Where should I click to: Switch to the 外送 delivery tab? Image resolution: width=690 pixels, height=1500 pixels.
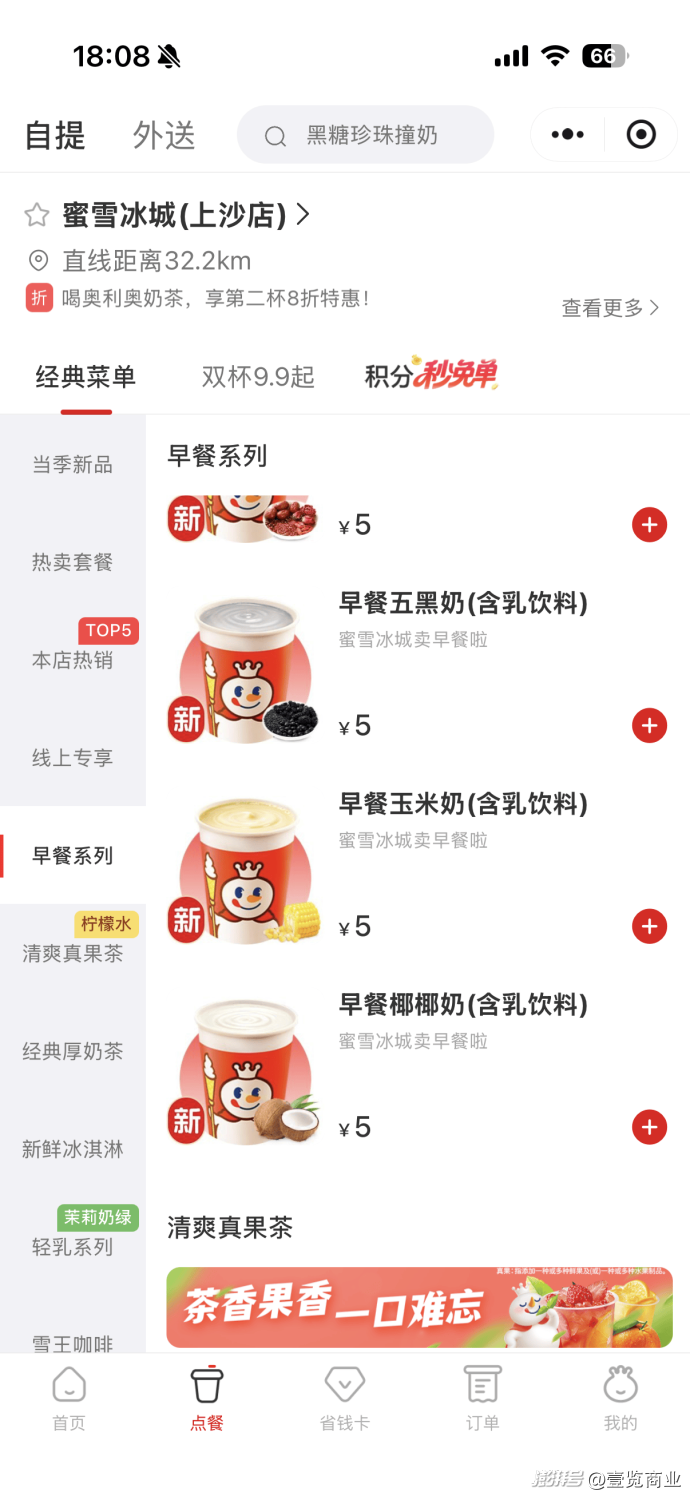click(x=164, y=135)
